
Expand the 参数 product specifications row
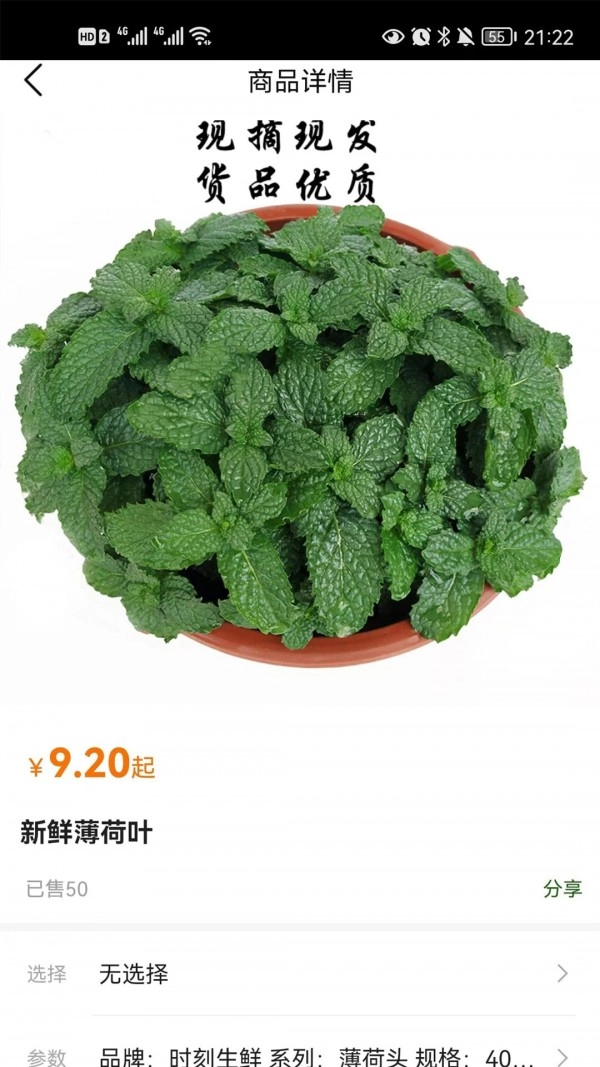[x=300, y=1056]
